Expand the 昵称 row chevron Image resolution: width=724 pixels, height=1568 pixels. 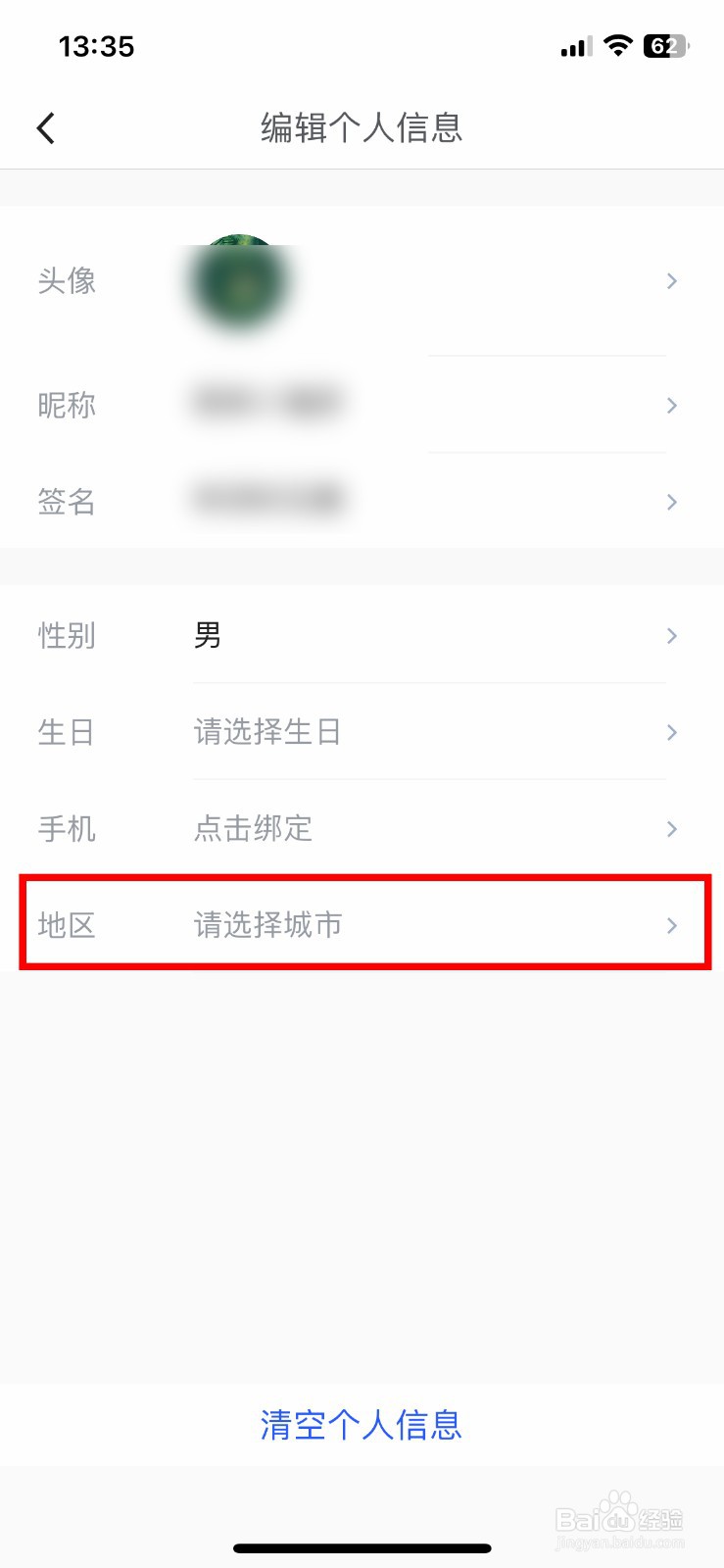coord(672,405)
